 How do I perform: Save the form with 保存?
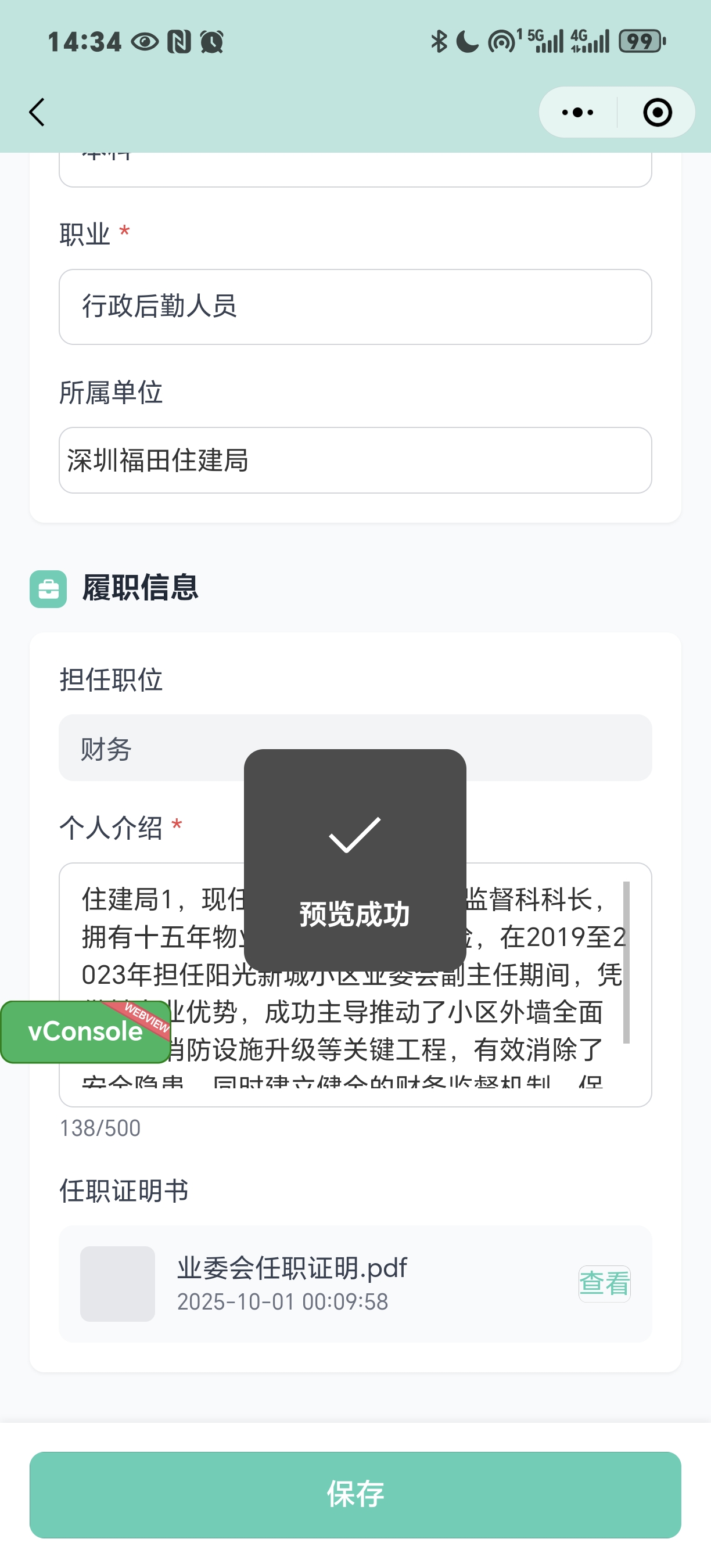pyautogui.click(x=355, y=1494)
